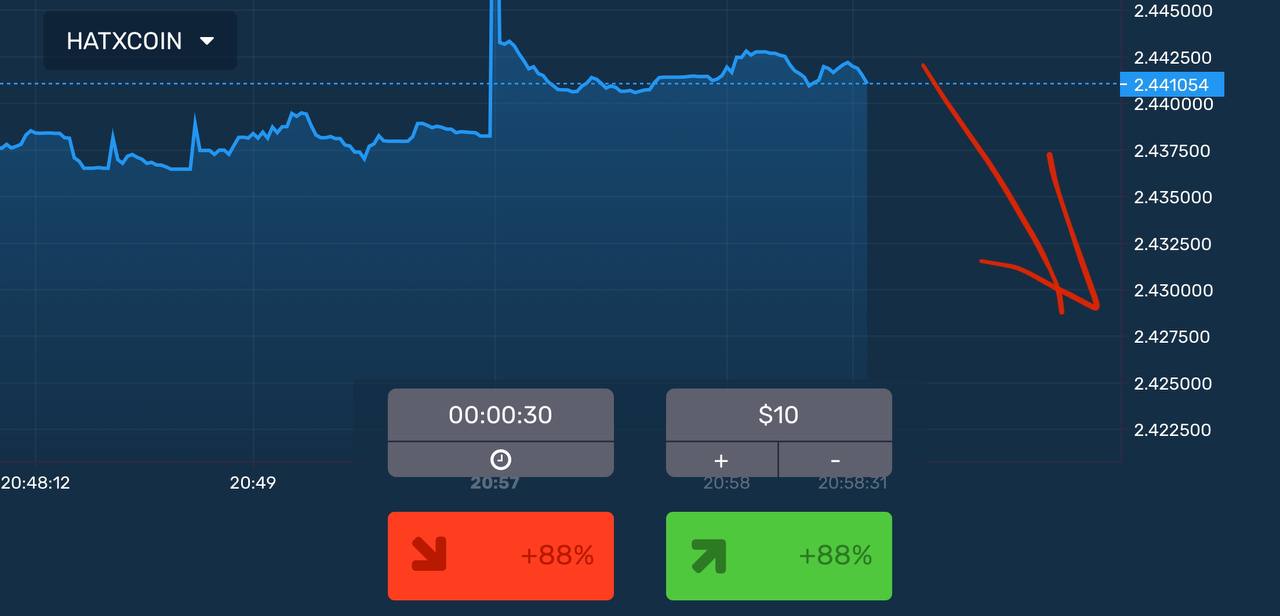Increase the amount with the plus button

[721, 460]
